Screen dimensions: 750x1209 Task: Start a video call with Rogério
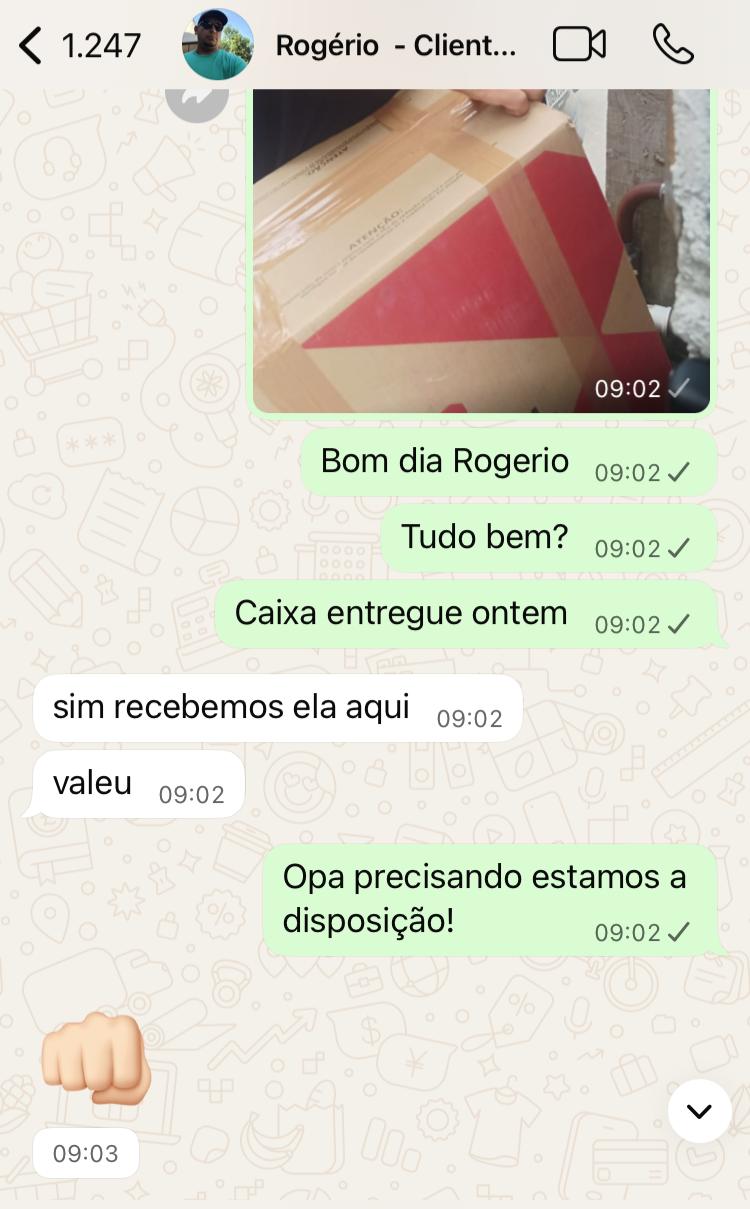tap(579, 45)
